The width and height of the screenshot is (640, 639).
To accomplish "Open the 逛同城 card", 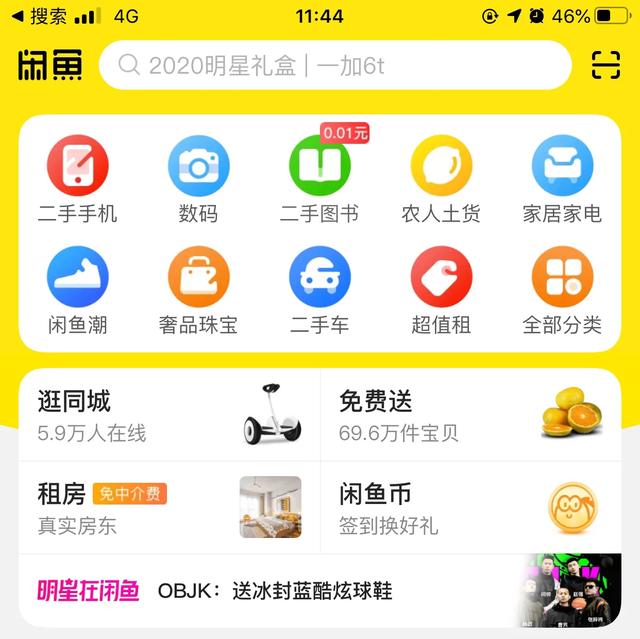I will tap(169, 416).
